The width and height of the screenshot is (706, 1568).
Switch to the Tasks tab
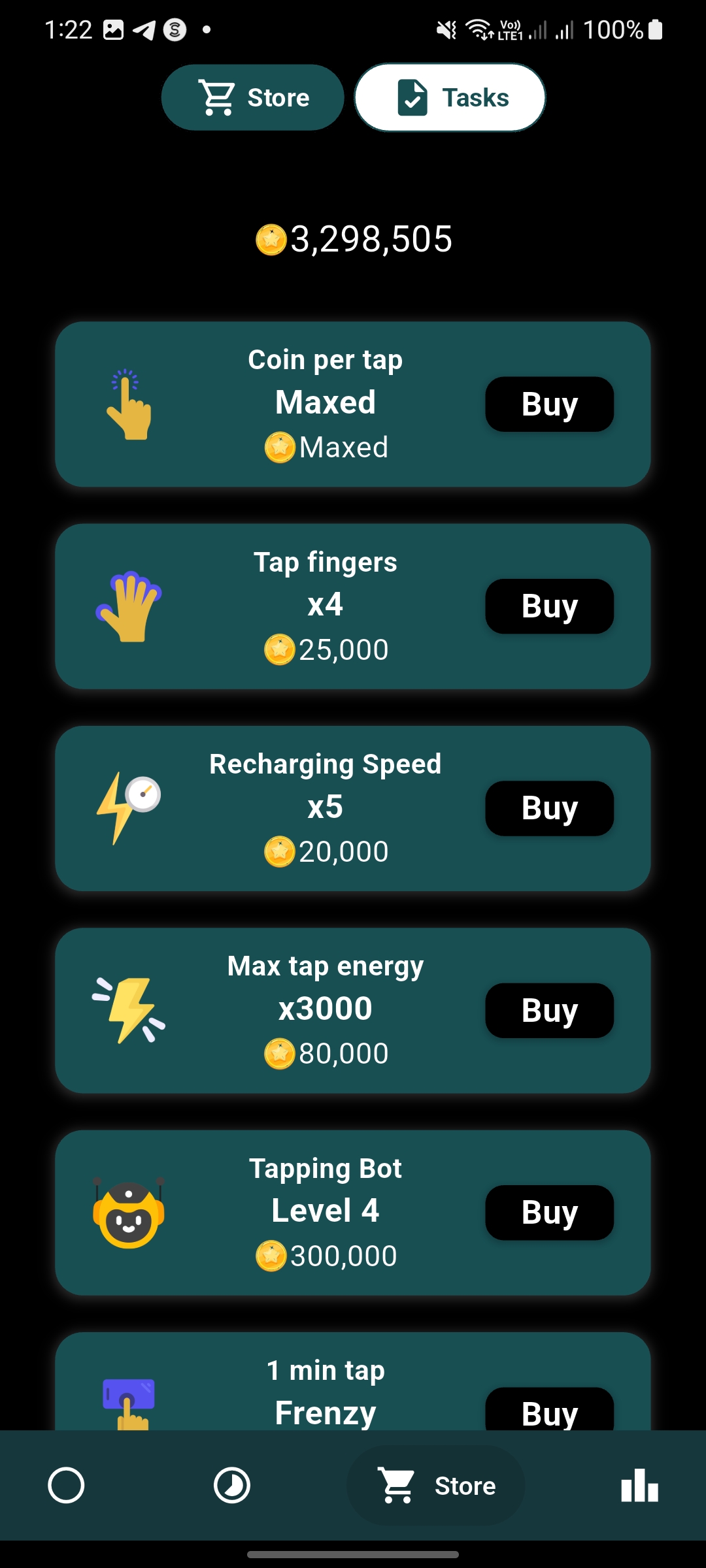450,97
